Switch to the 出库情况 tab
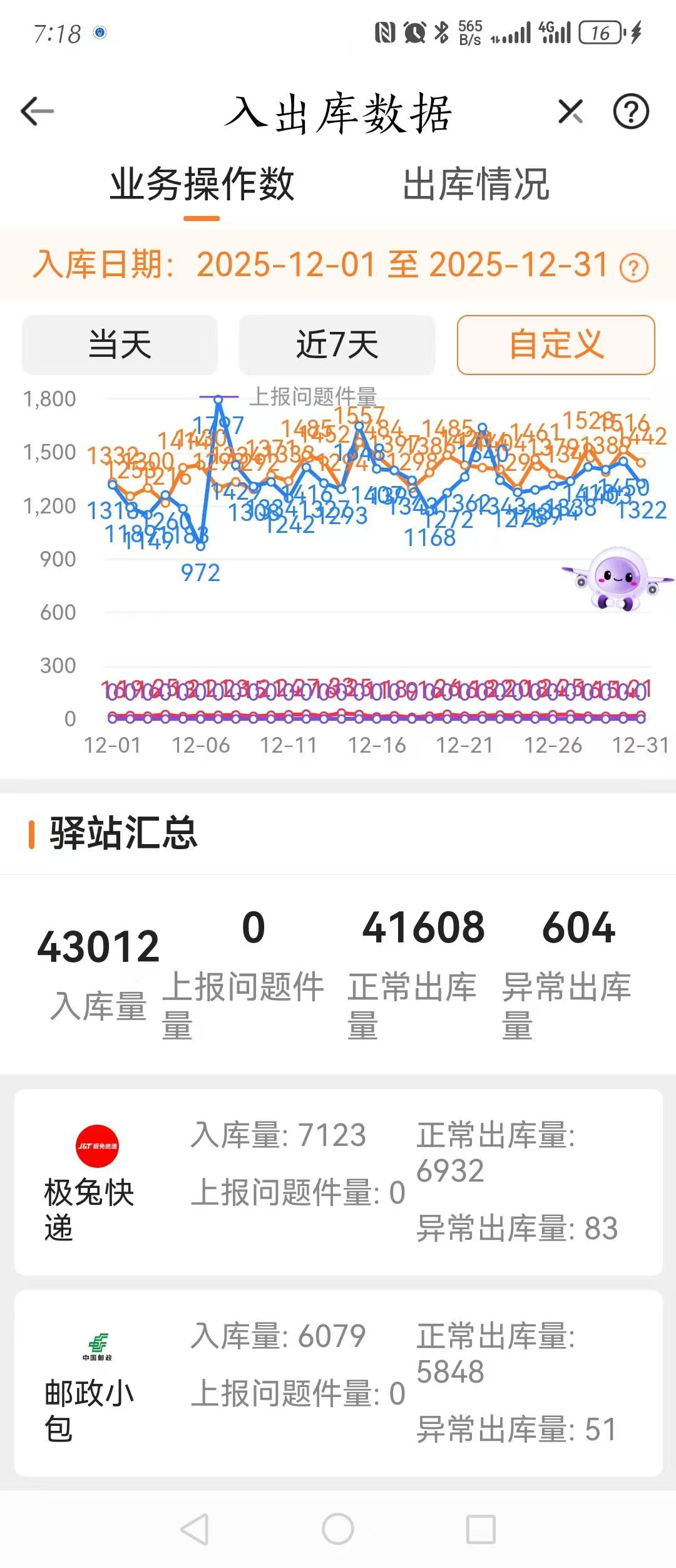This screenshot has height=1568, width=676. [476, 184]
